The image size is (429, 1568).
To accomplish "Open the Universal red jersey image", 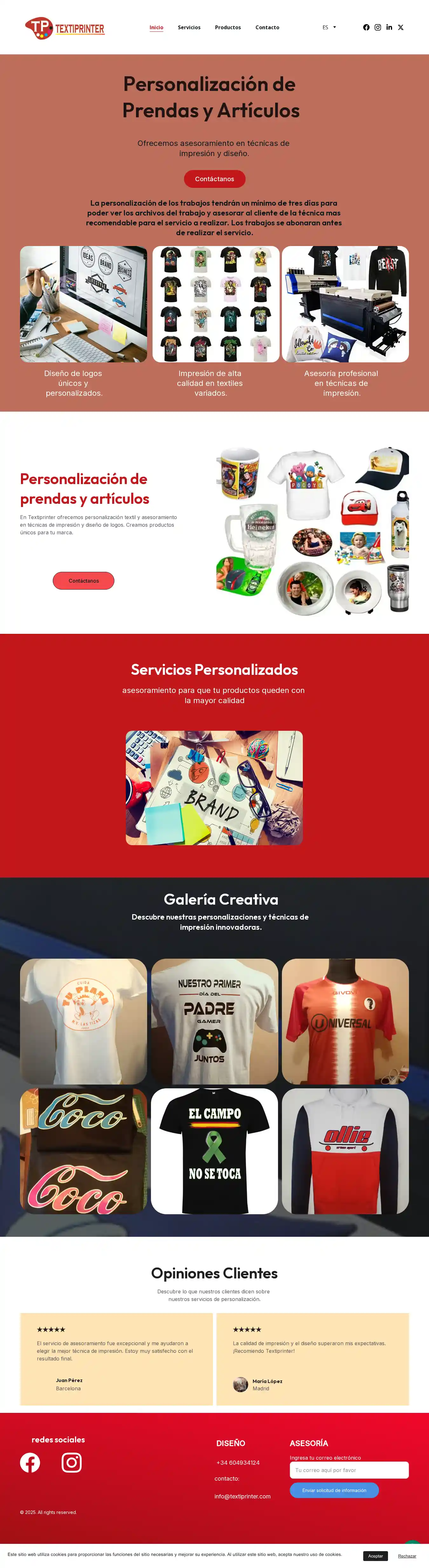I will point(345,1021).
